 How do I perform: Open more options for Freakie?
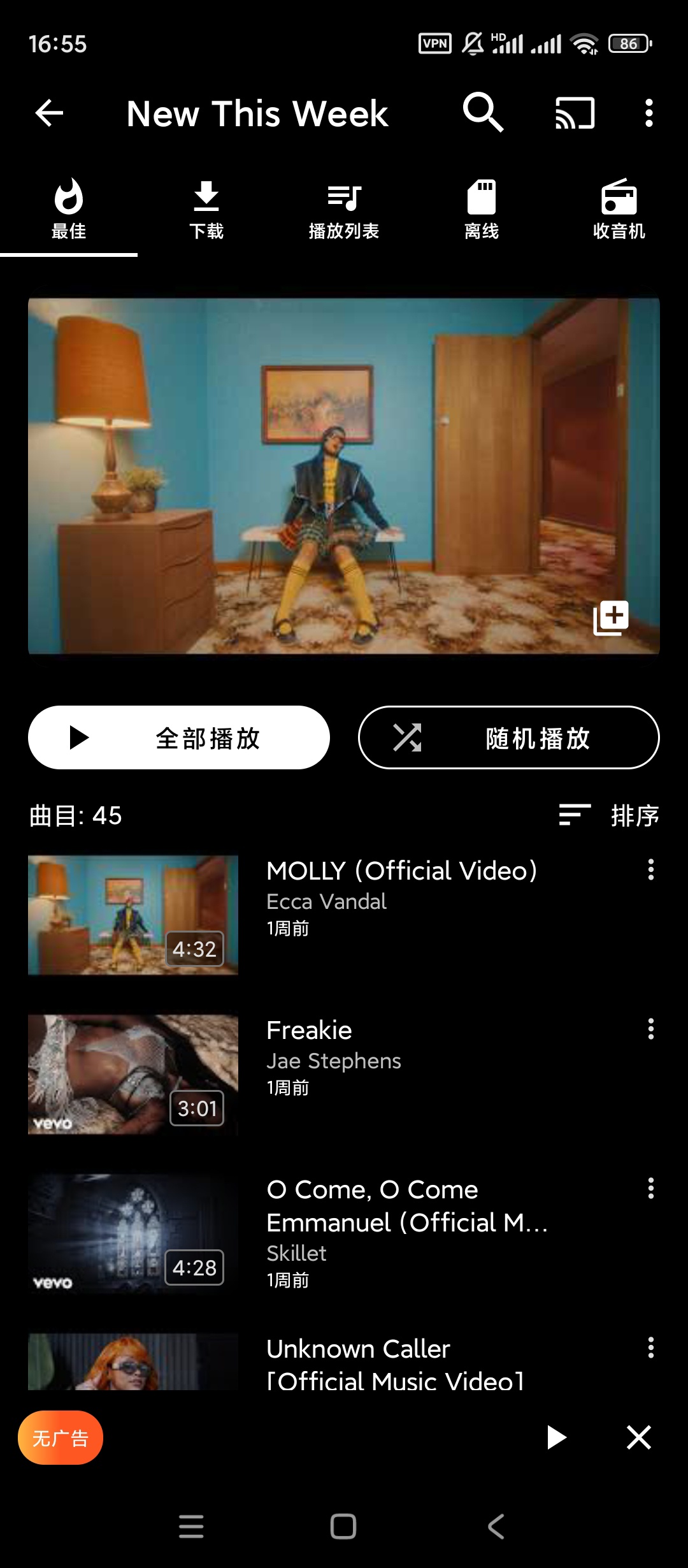point(650,1029)
